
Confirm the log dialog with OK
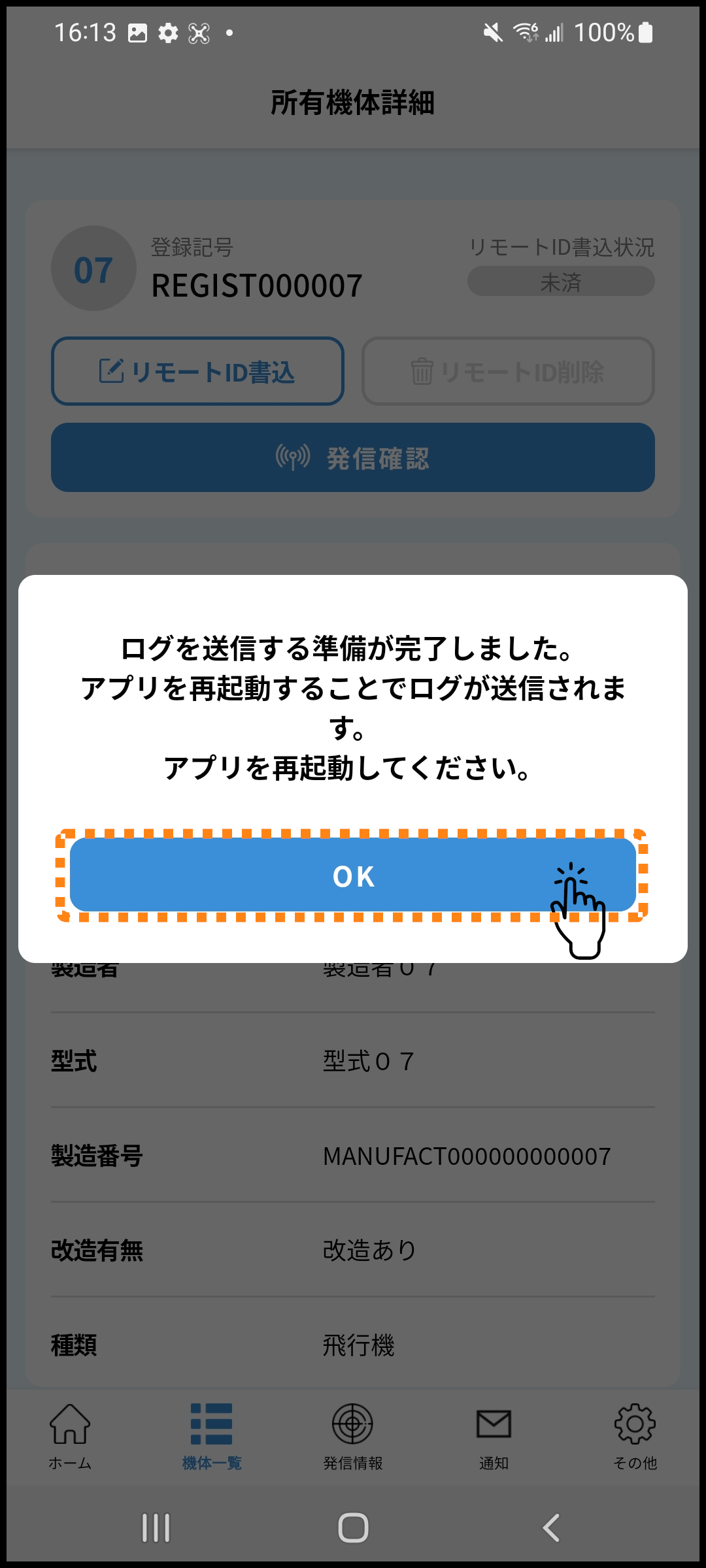(x=353, y=875)
